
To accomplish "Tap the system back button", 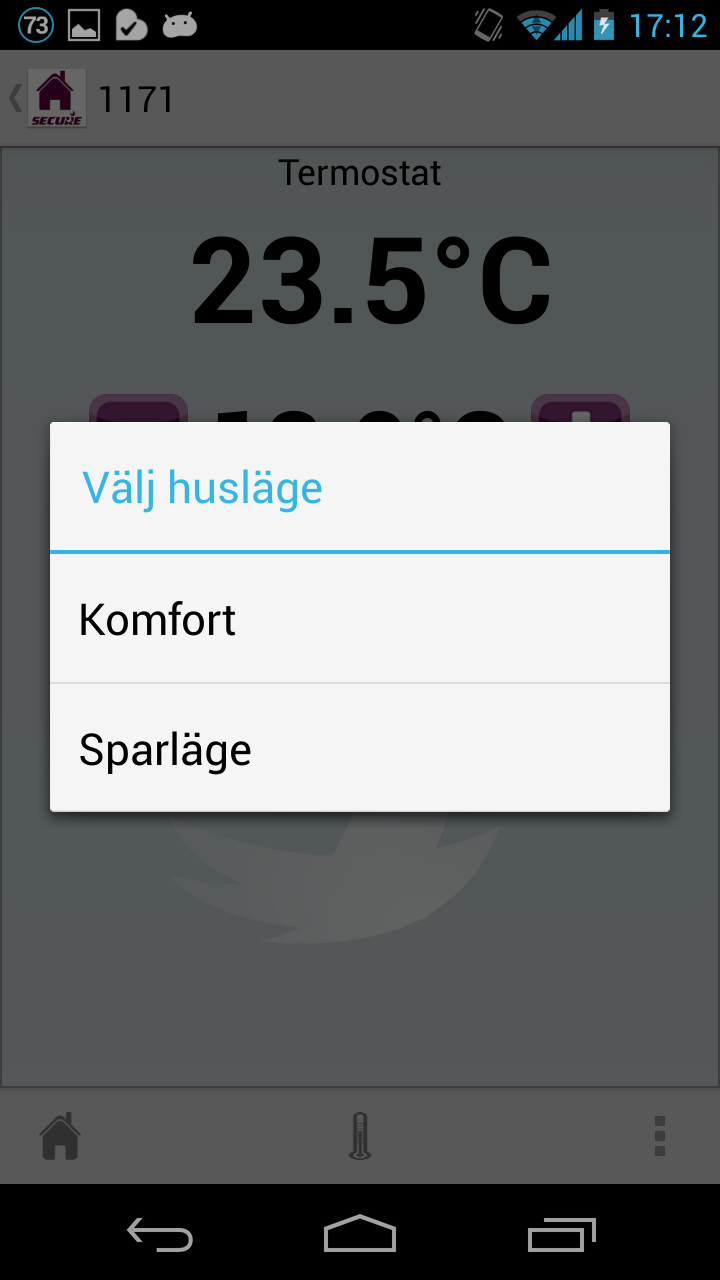I will tap(160, 1234).
